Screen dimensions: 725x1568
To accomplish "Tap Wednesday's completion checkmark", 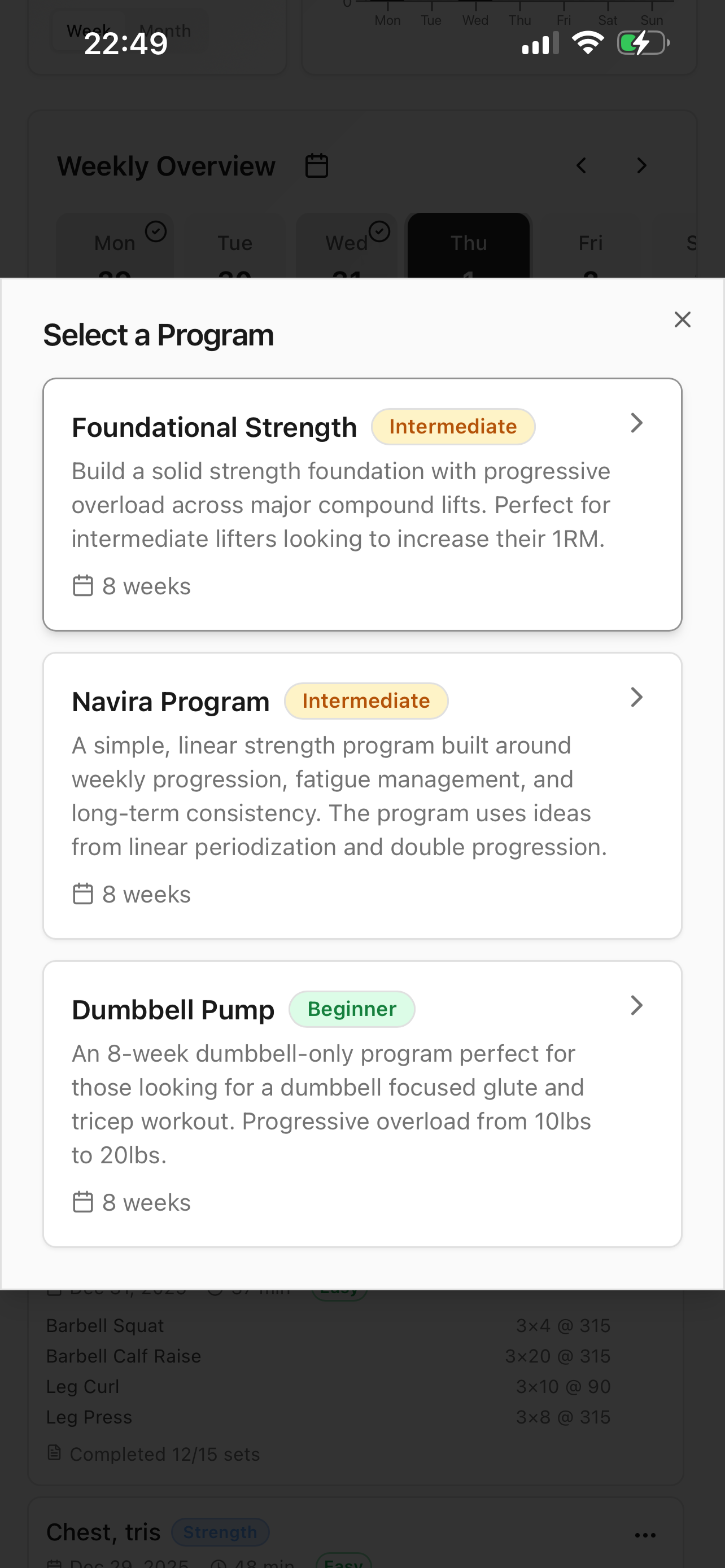I will point(381,230).
